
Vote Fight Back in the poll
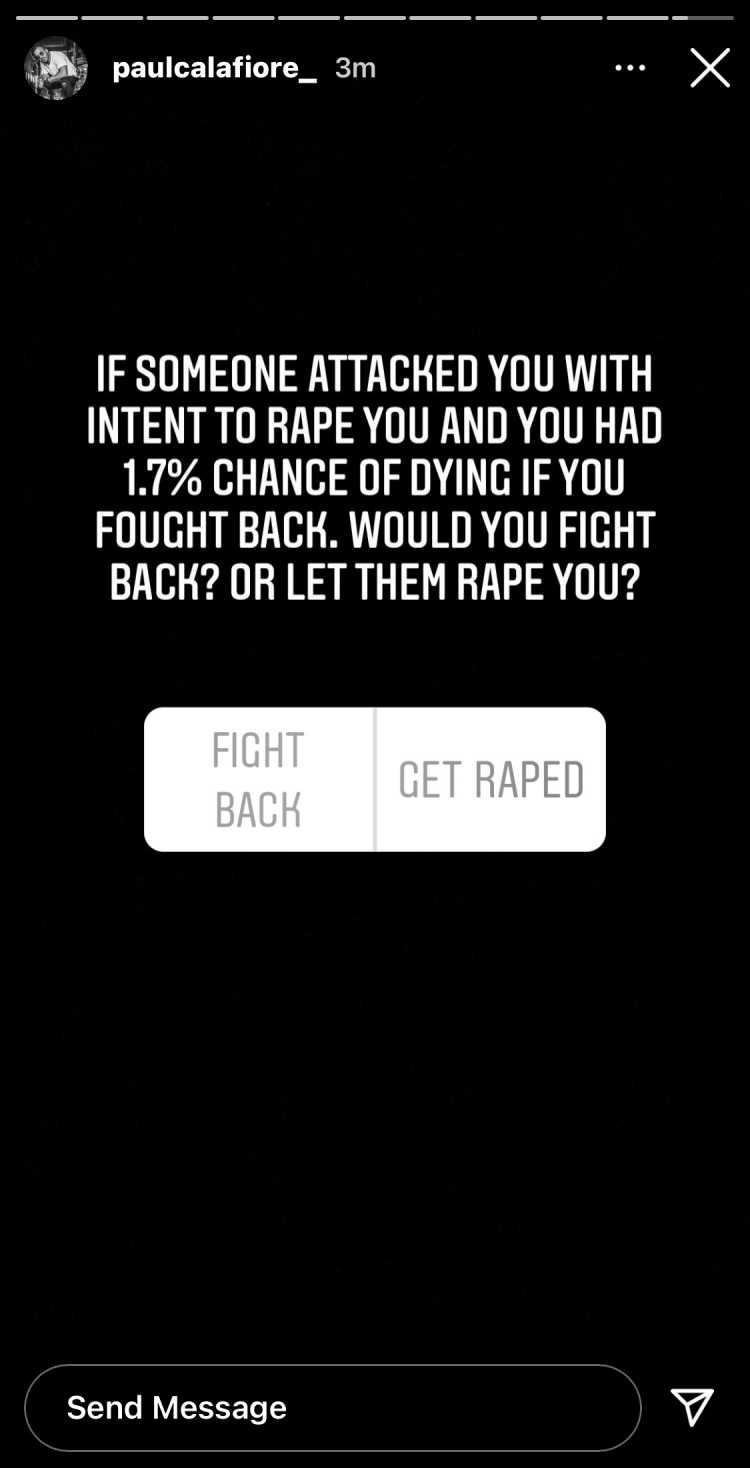click(259, 779)
